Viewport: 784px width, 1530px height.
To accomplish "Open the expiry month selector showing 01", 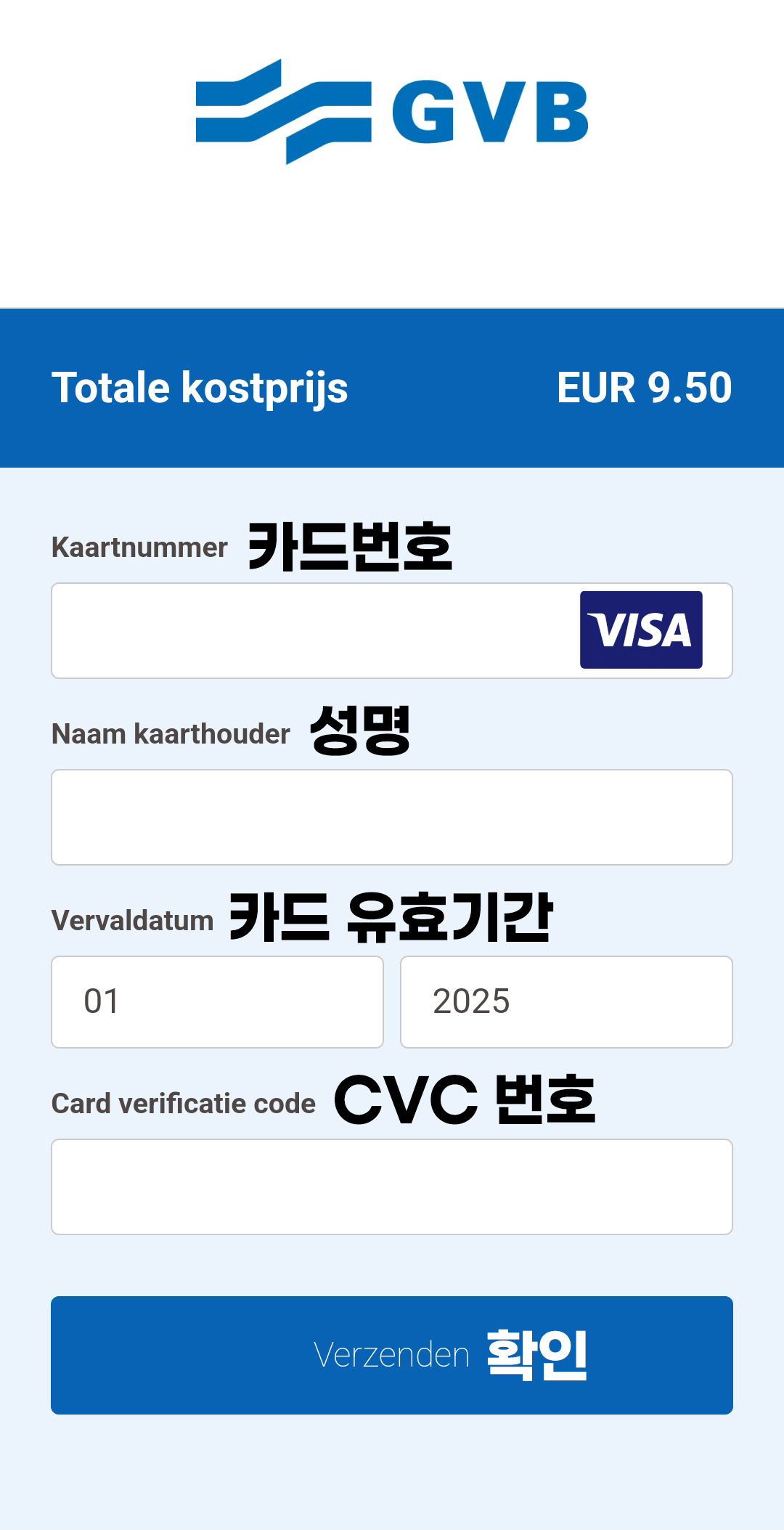I will pos(217,1001).
